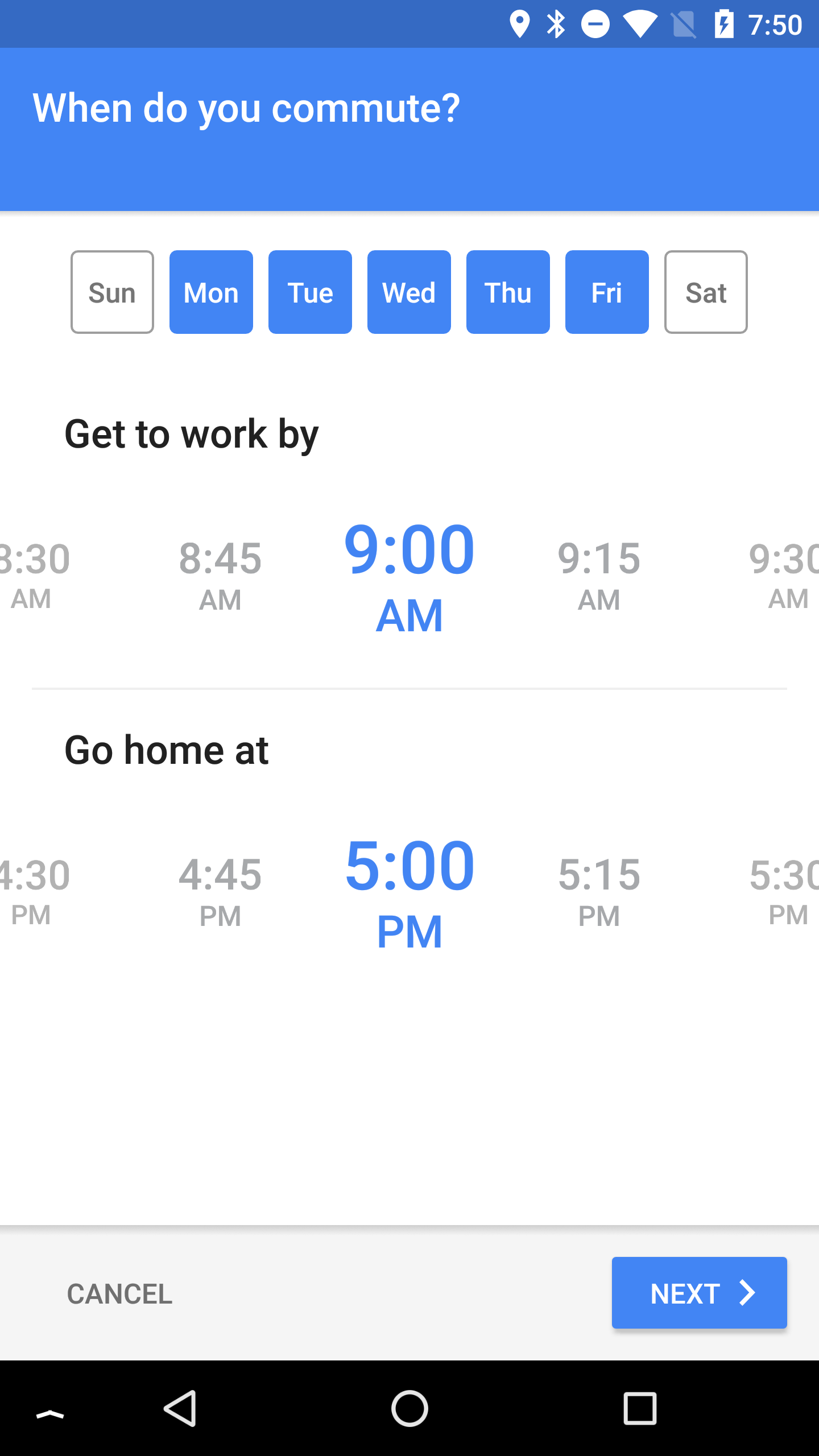The image size is (819, 1456).
Task: Open recent apps from navigation bar
Action: [x=640, y=1409]
